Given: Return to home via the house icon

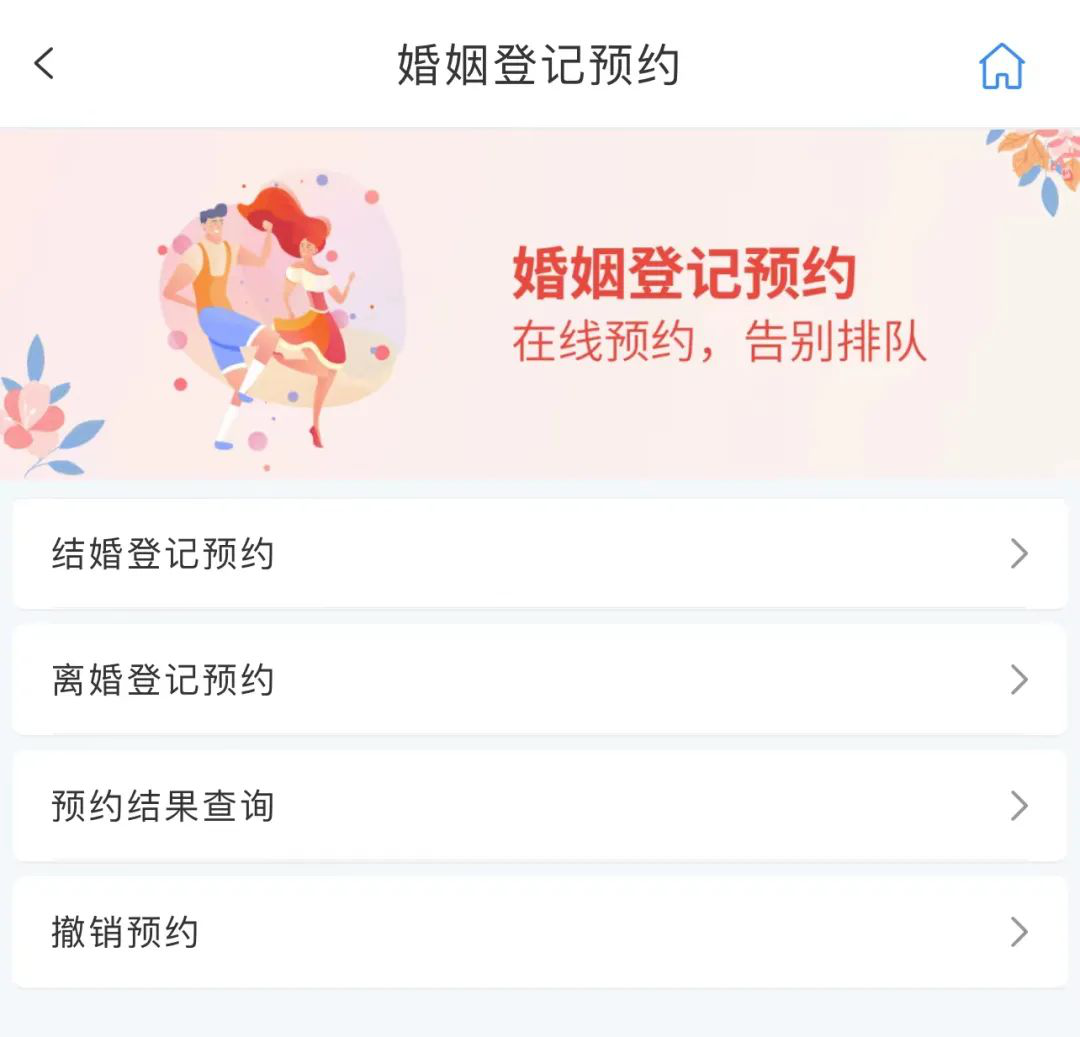Looking at the screenshot, I should (1001, 66).
